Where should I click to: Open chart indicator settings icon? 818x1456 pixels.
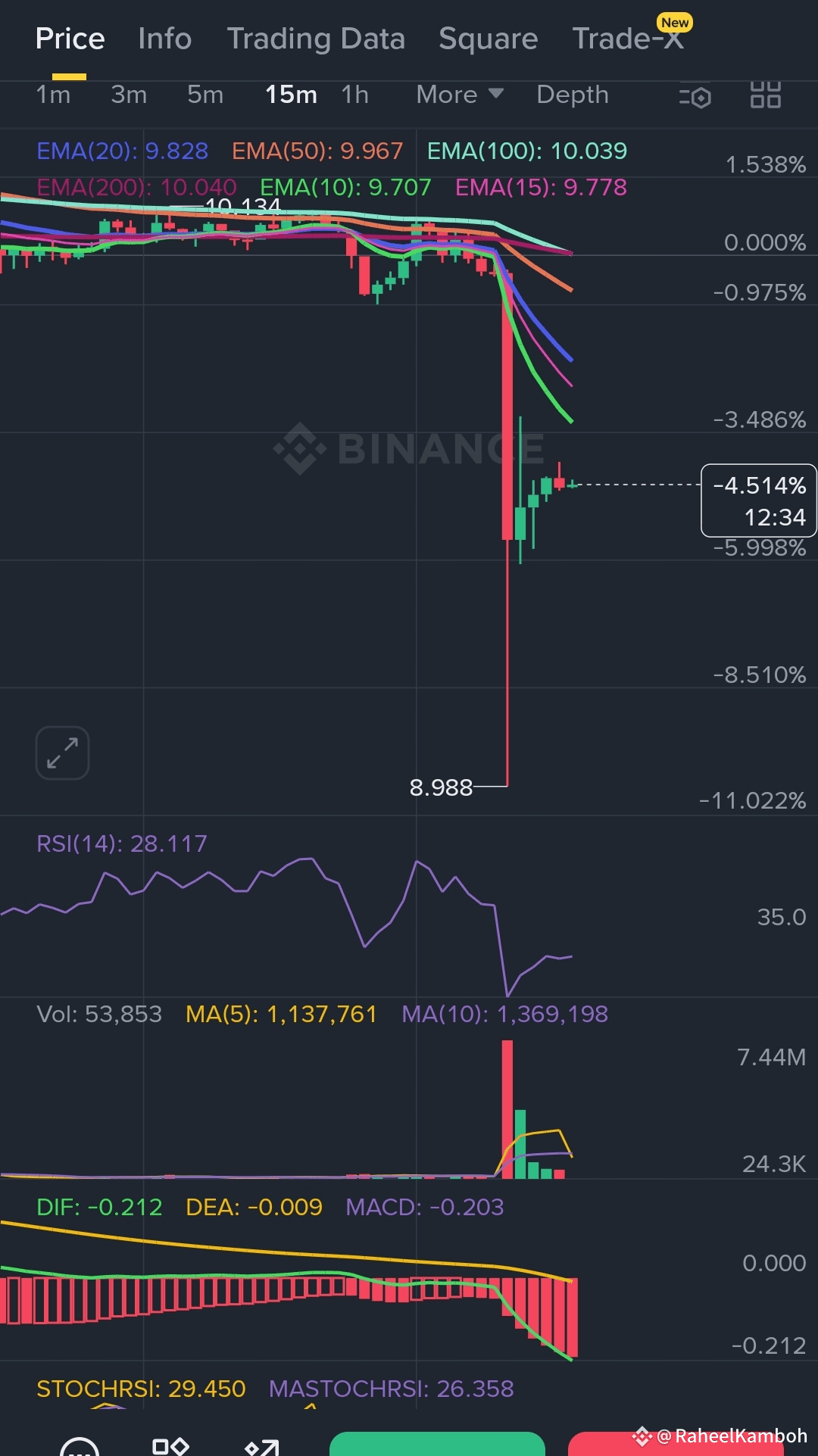(x=695, y=95)
